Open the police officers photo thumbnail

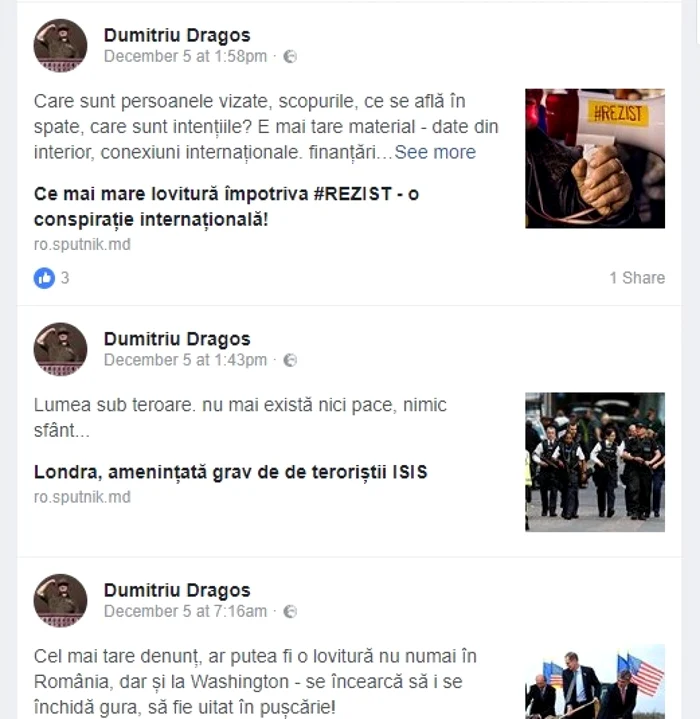point(594,461)
